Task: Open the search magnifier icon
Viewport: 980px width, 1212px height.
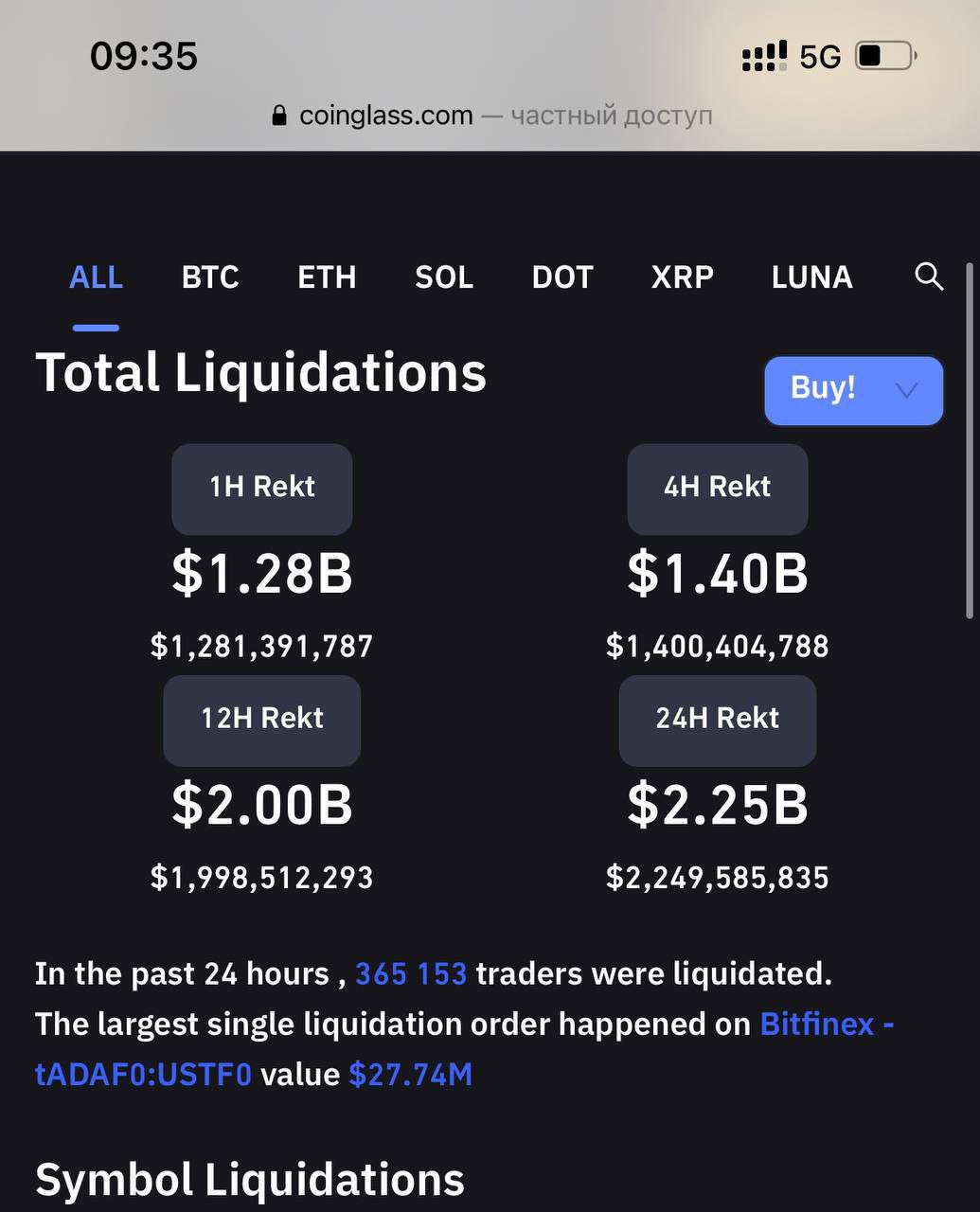Action: 929,276
